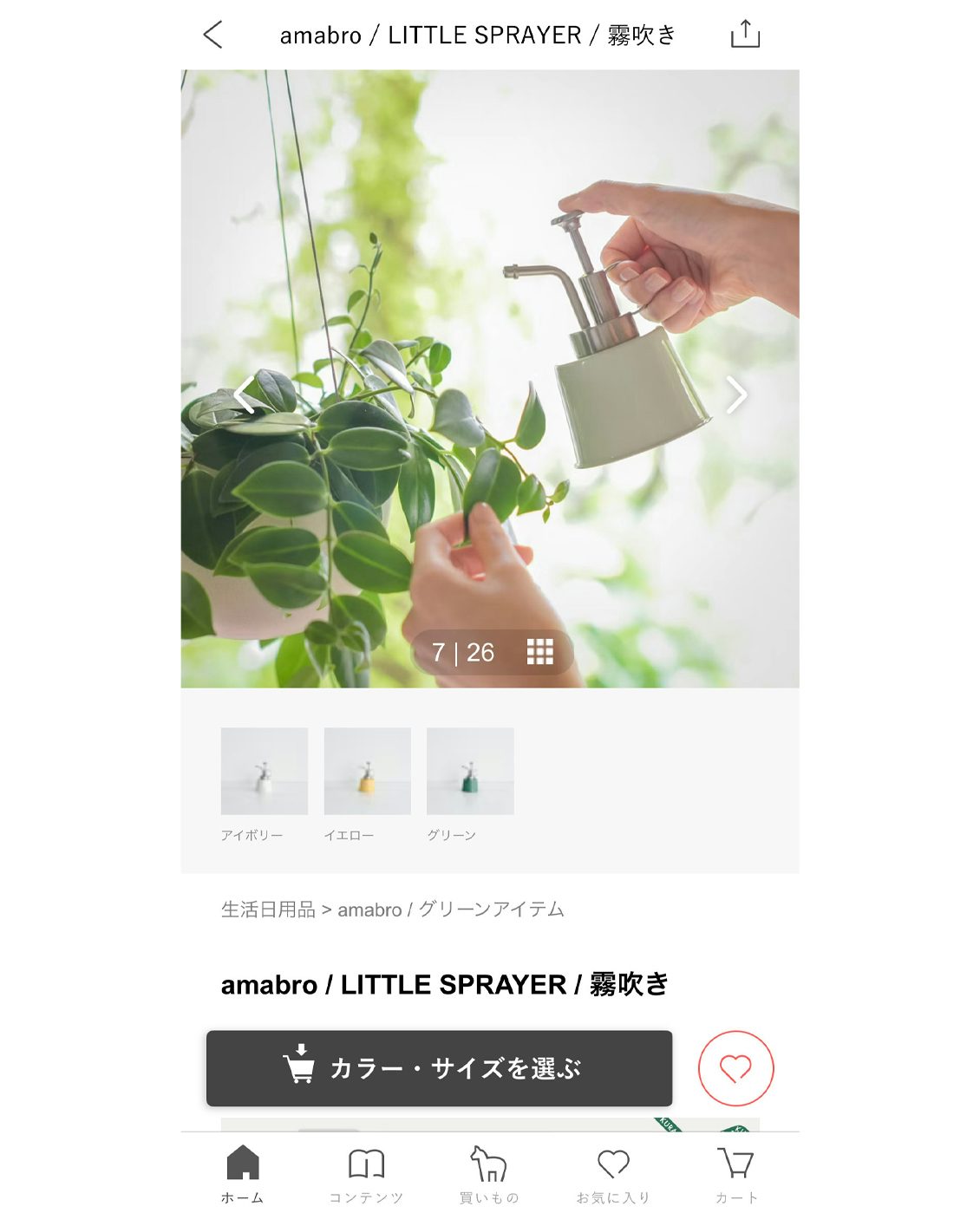Add product to favorites with heart
Viewport: 980px width, 1226px height.
pyautogui.click(x=735, y=1068)
